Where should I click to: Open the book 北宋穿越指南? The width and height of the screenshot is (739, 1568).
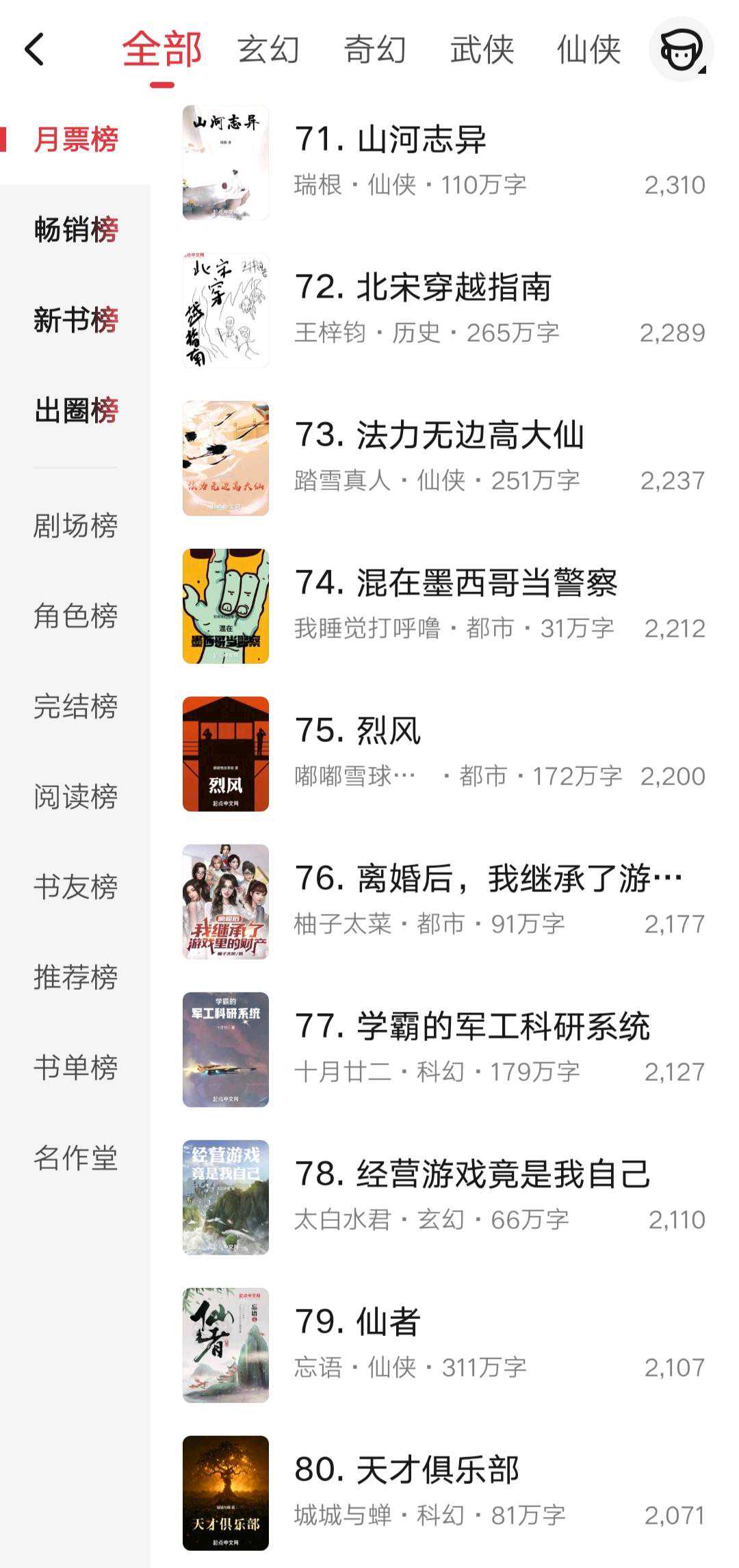(454, 287)
